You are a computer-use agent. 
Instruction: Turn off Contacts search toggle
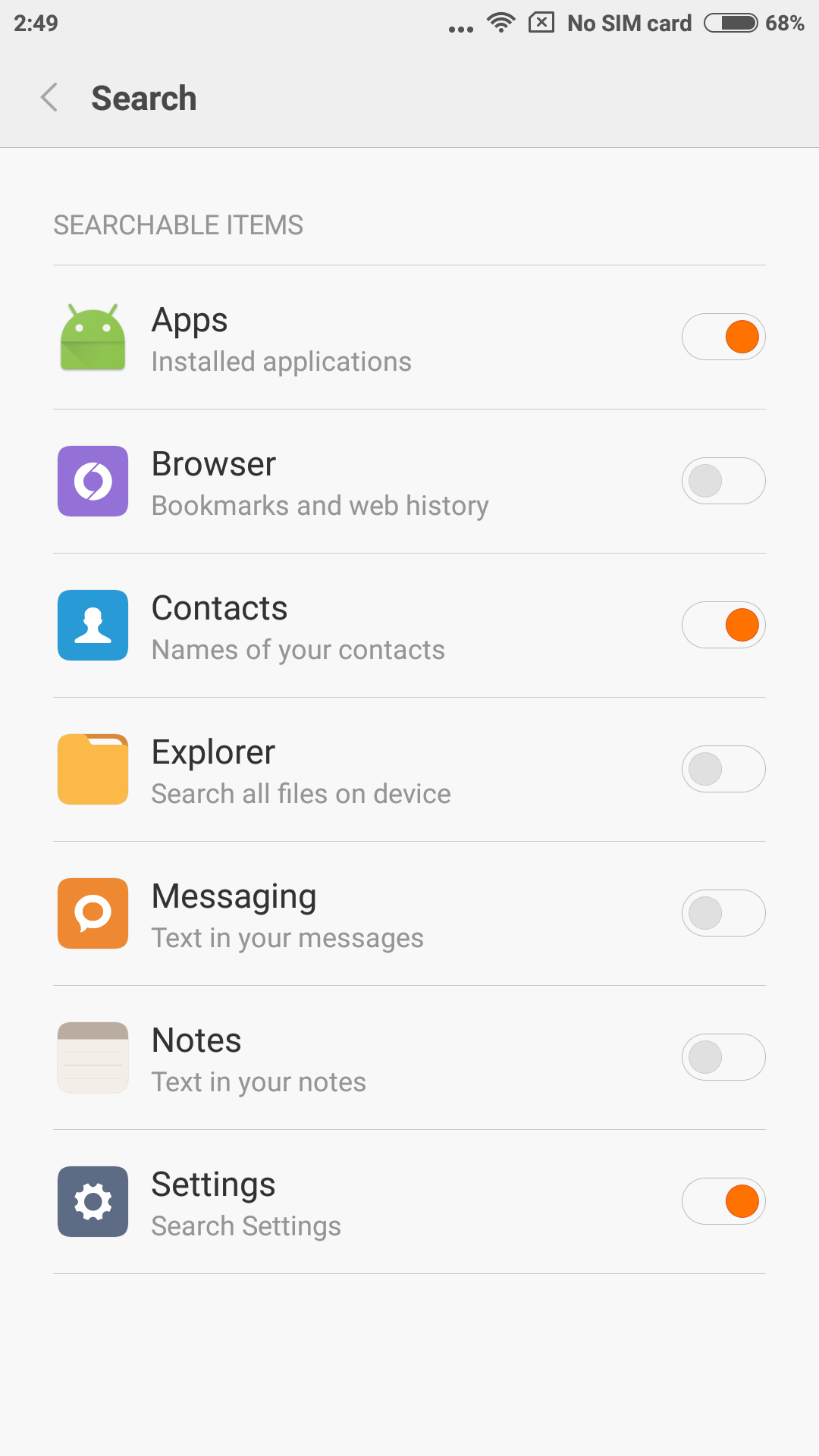point(723,625)
